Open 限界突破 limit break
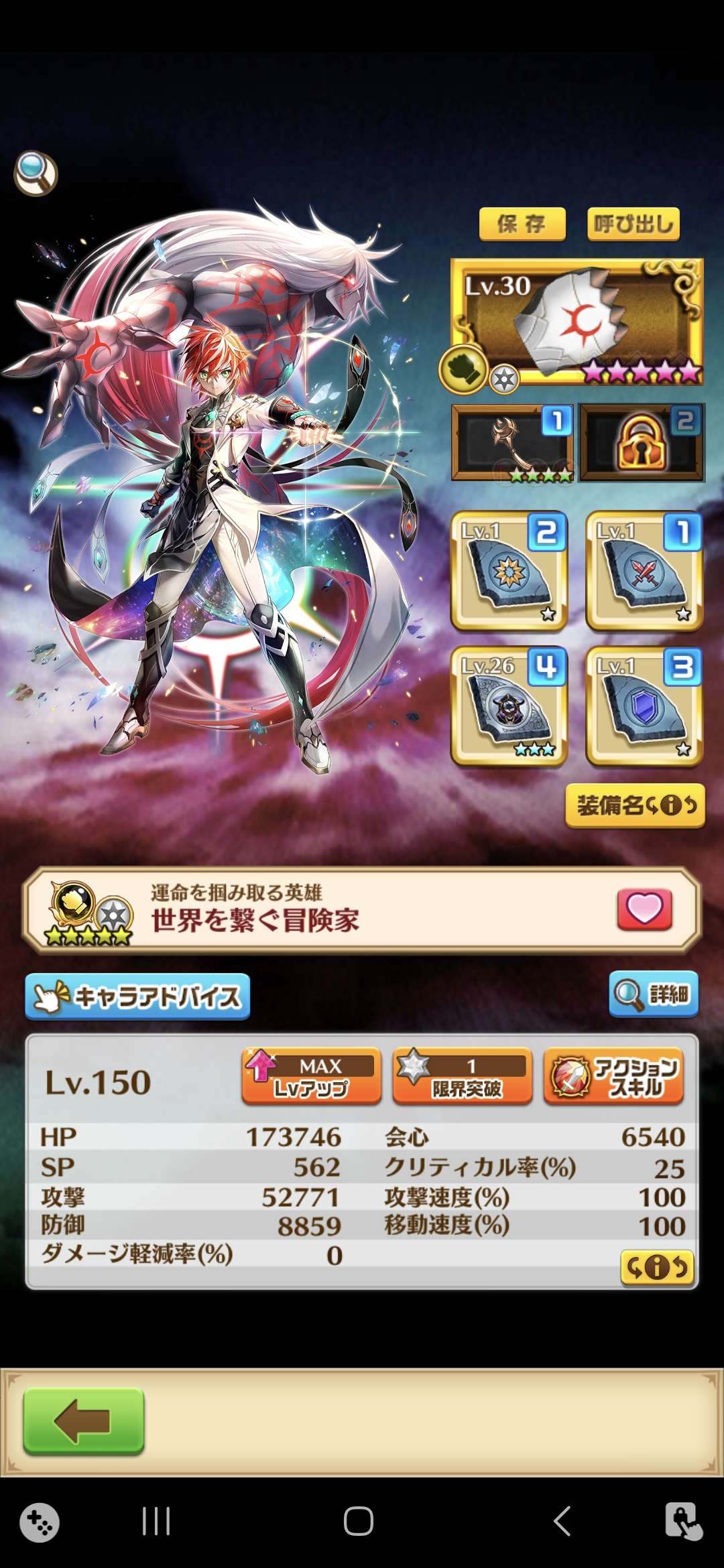The height and width of the screenshot is (1568, 724). click(462, 1076)
